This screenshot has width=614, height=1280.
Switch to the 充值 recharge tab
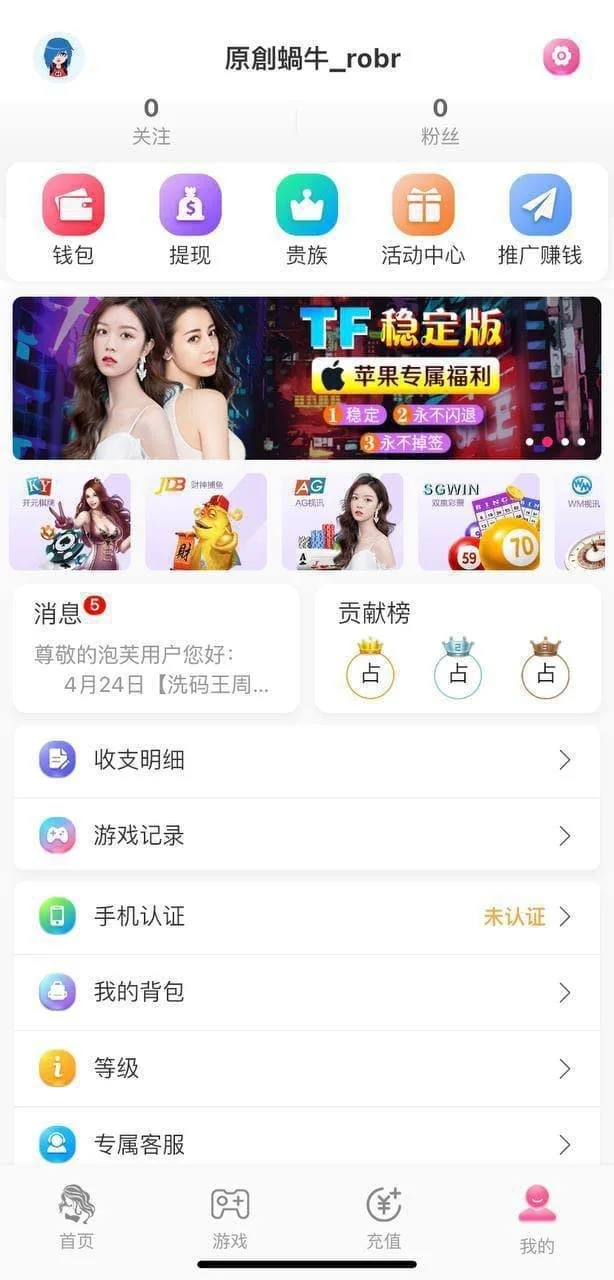pos(384,1218)
